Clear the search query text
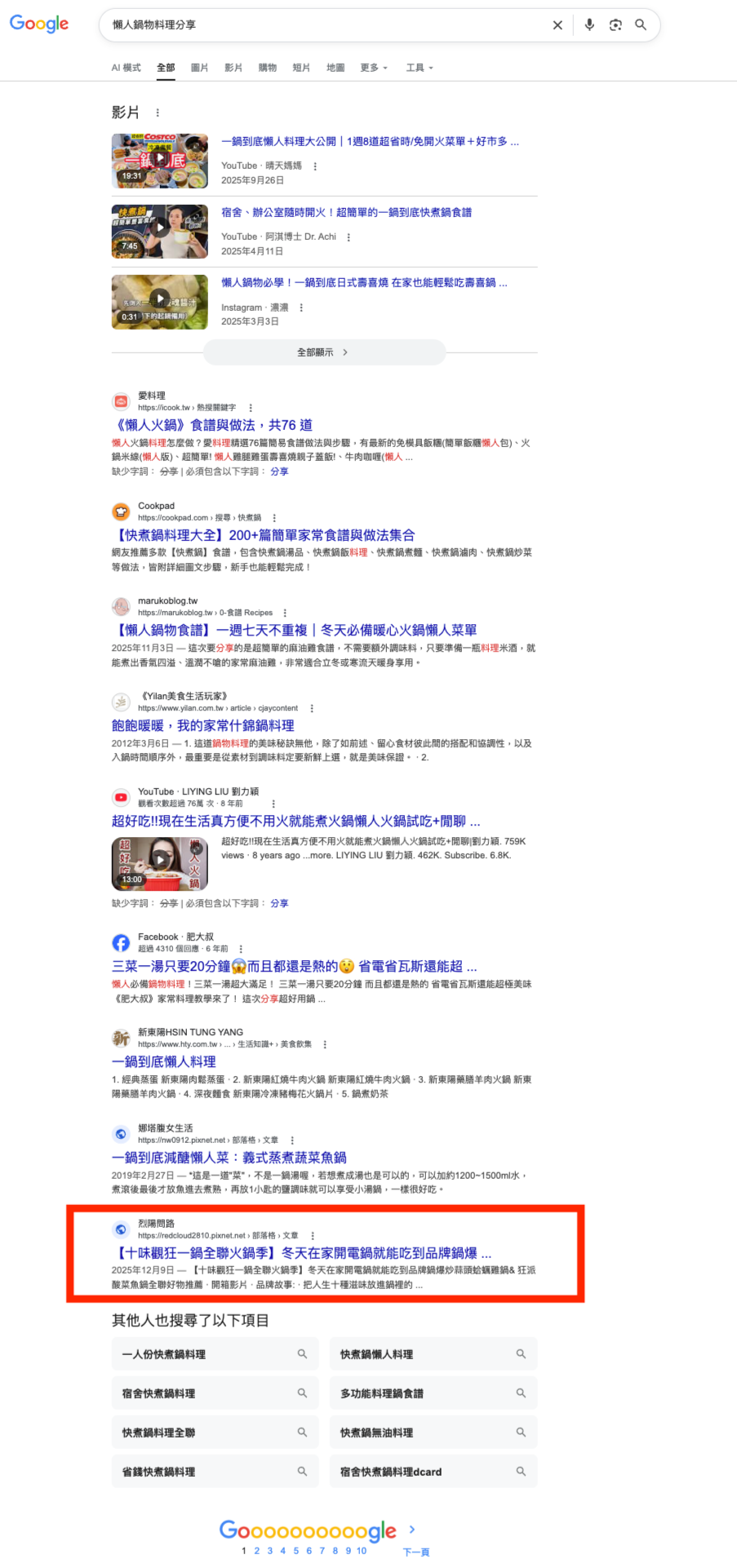Screen dimensions: 737x1568 pos(557,25)
